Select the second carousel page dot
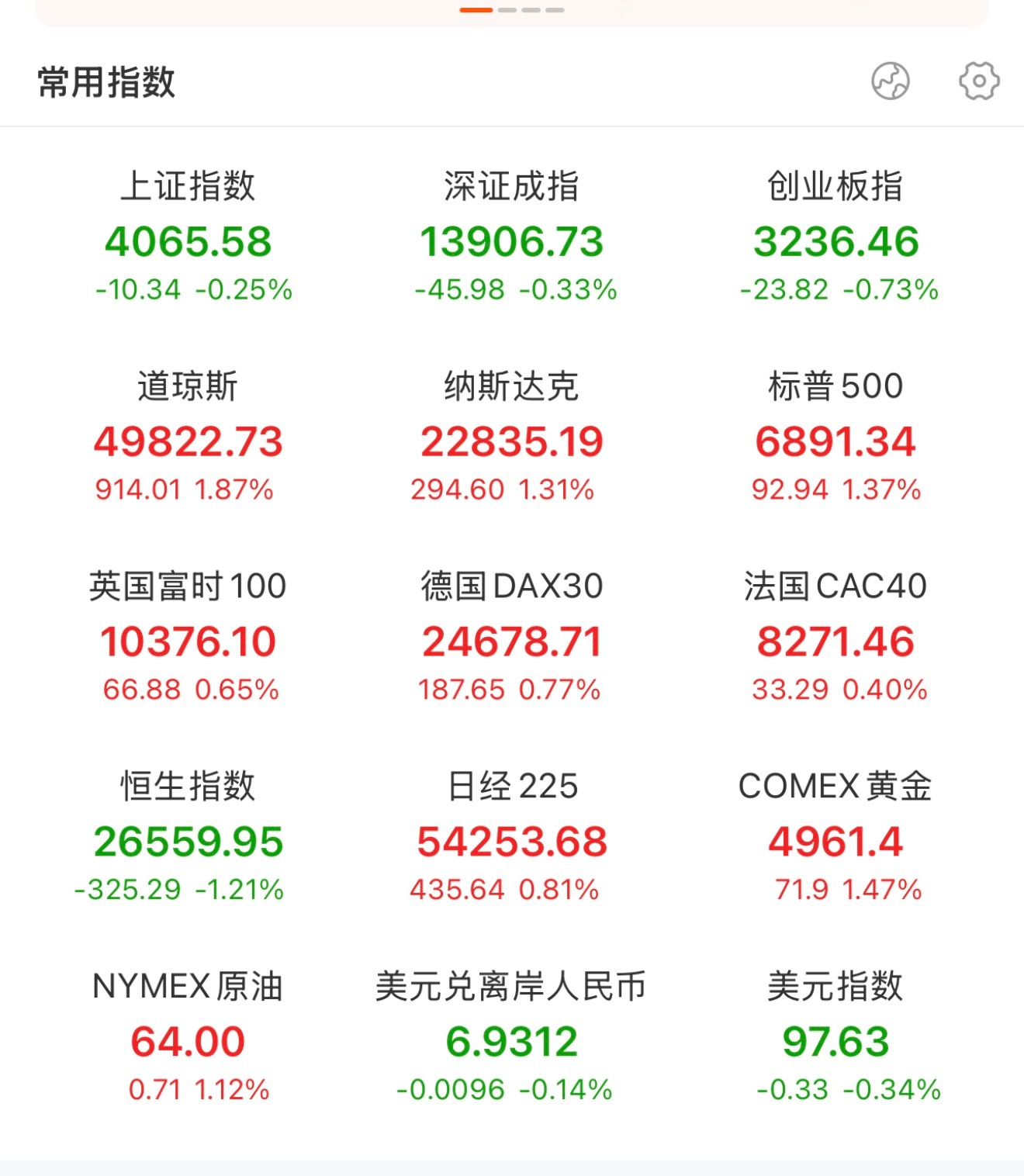Screen dimensions: 1024x1176 506,11
